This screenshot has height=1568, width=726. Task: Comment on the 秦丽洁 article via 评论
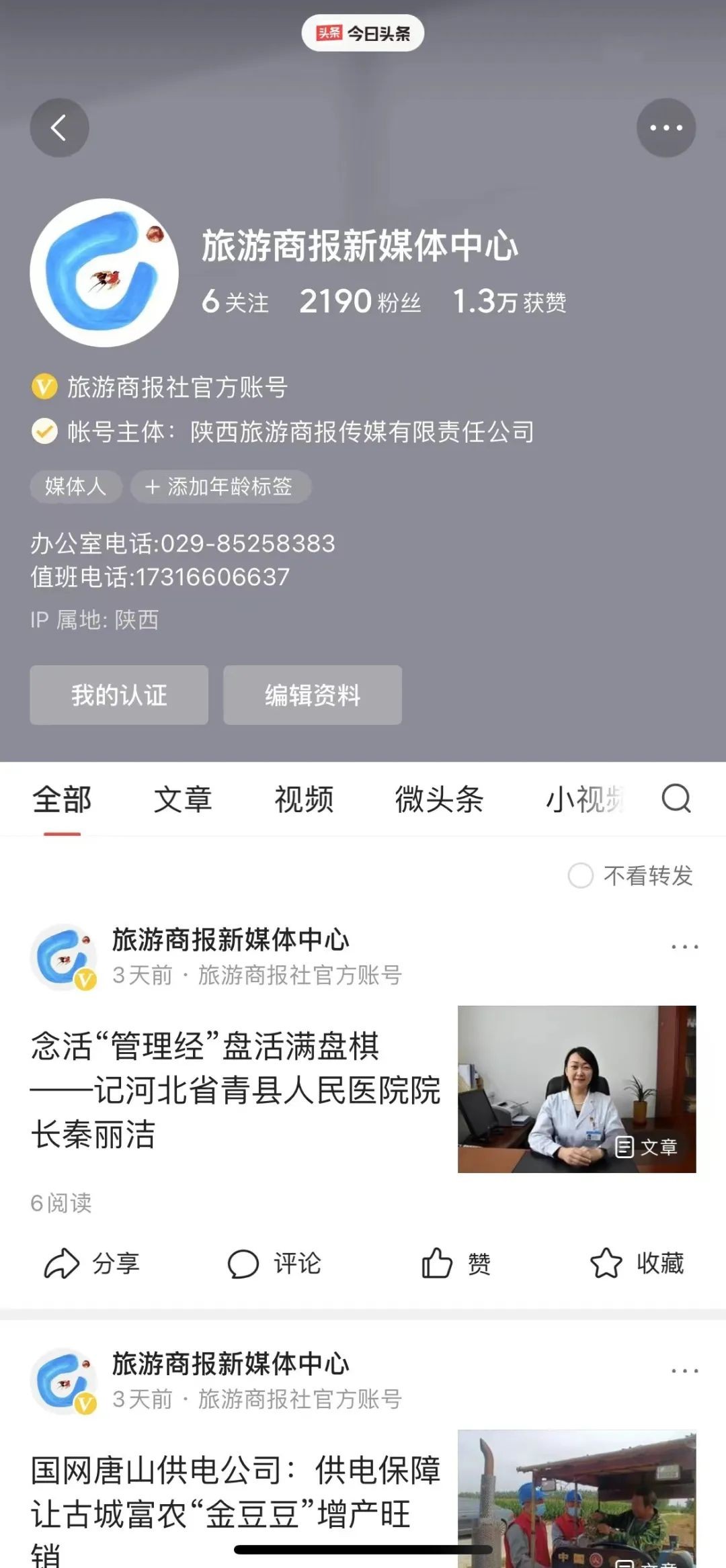click(x=274, y=1264)
